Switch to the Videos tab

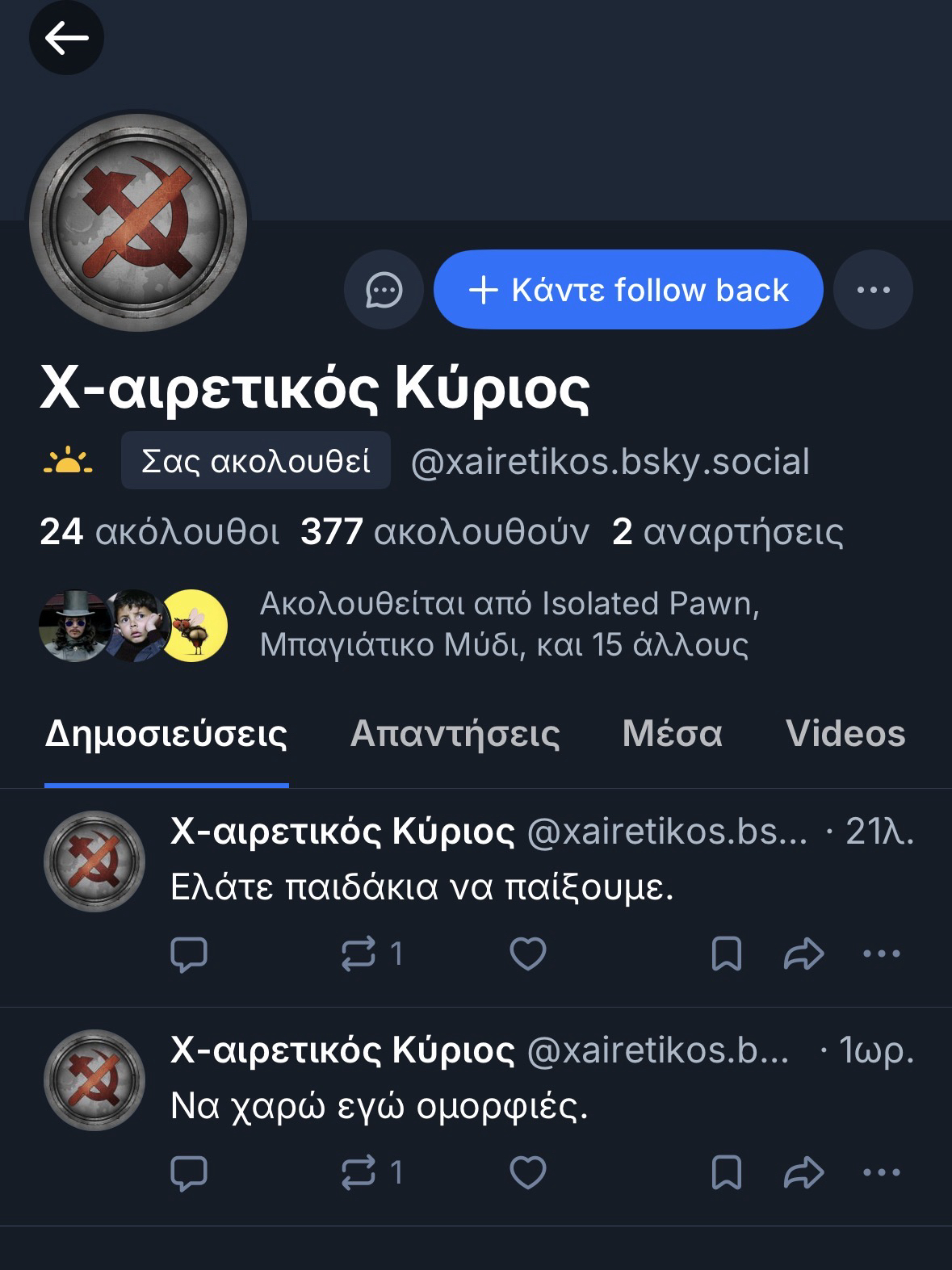pyautogui.click(x=845, y=733)
